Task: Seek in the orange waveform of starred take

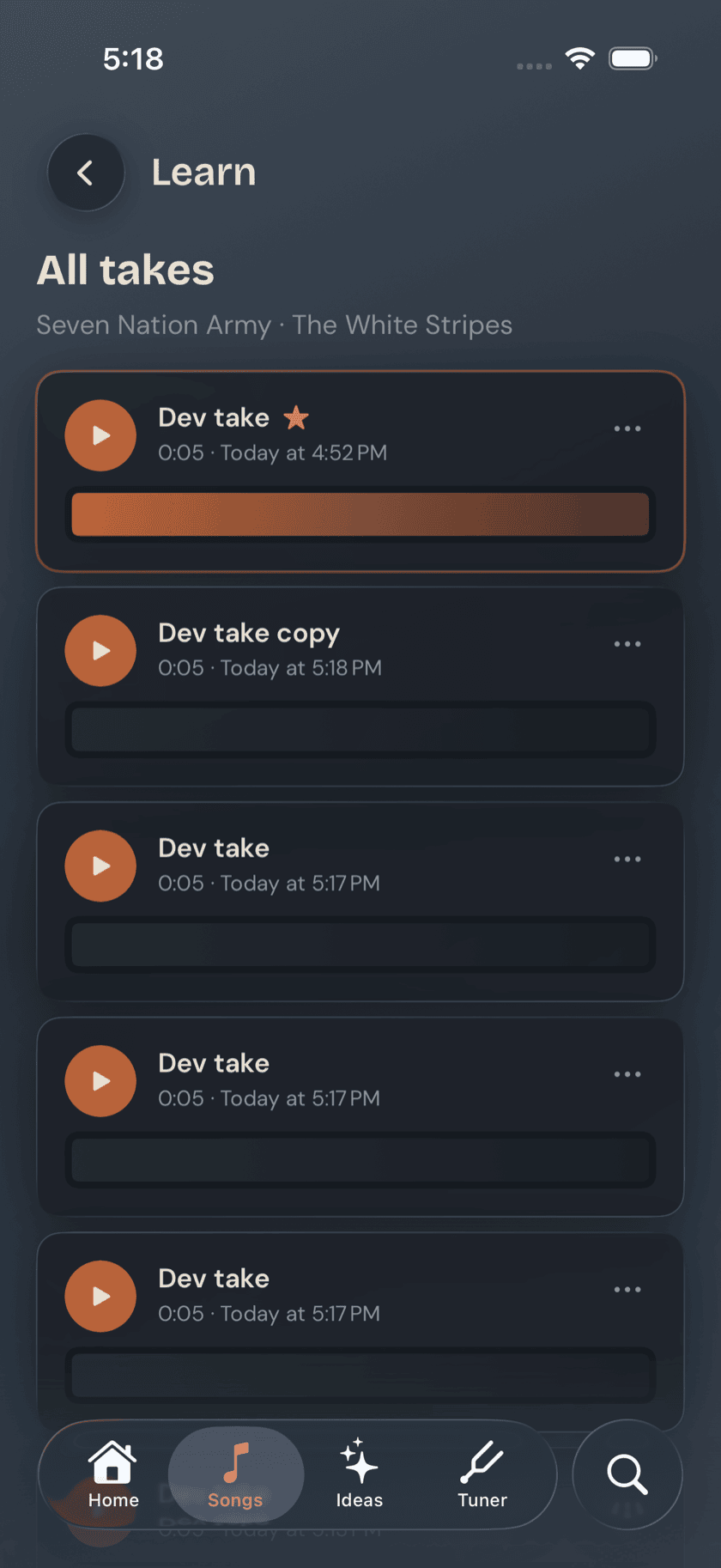Action: point(360,514)
